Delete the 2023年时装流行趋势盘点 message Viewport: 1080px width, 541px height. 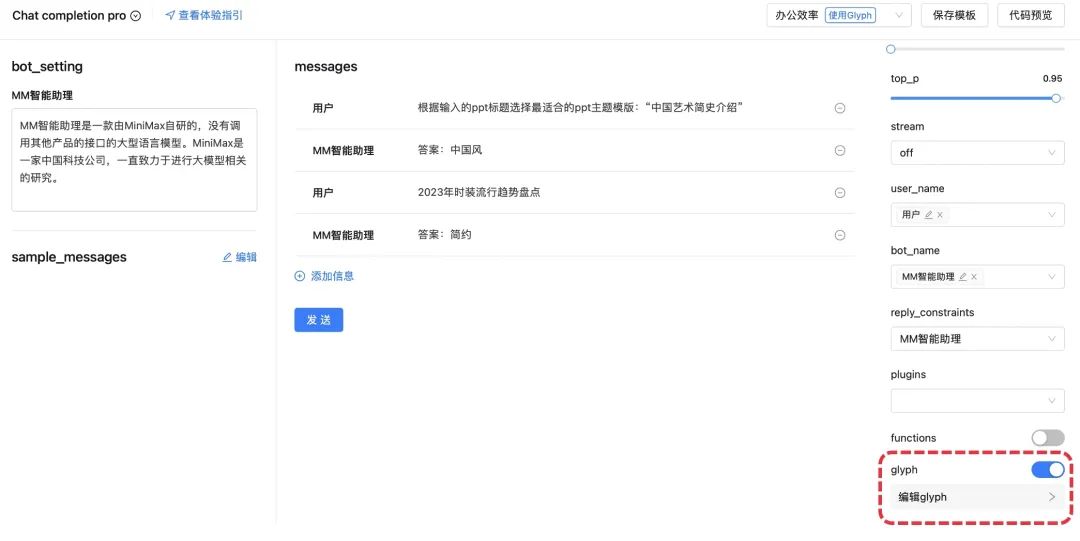(x=840, y=193)
